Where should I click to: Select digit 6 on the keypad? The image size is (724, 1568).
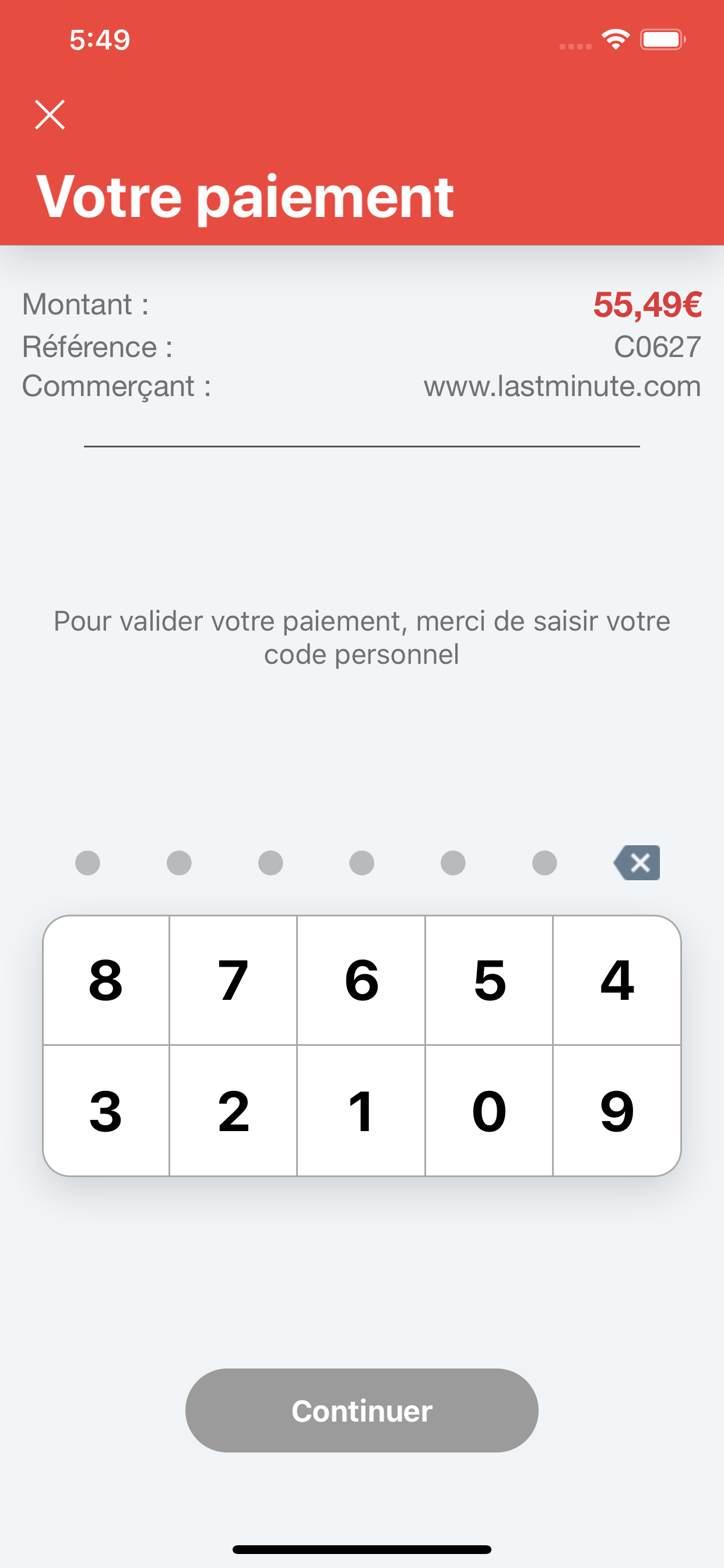[x=361, y=980]
